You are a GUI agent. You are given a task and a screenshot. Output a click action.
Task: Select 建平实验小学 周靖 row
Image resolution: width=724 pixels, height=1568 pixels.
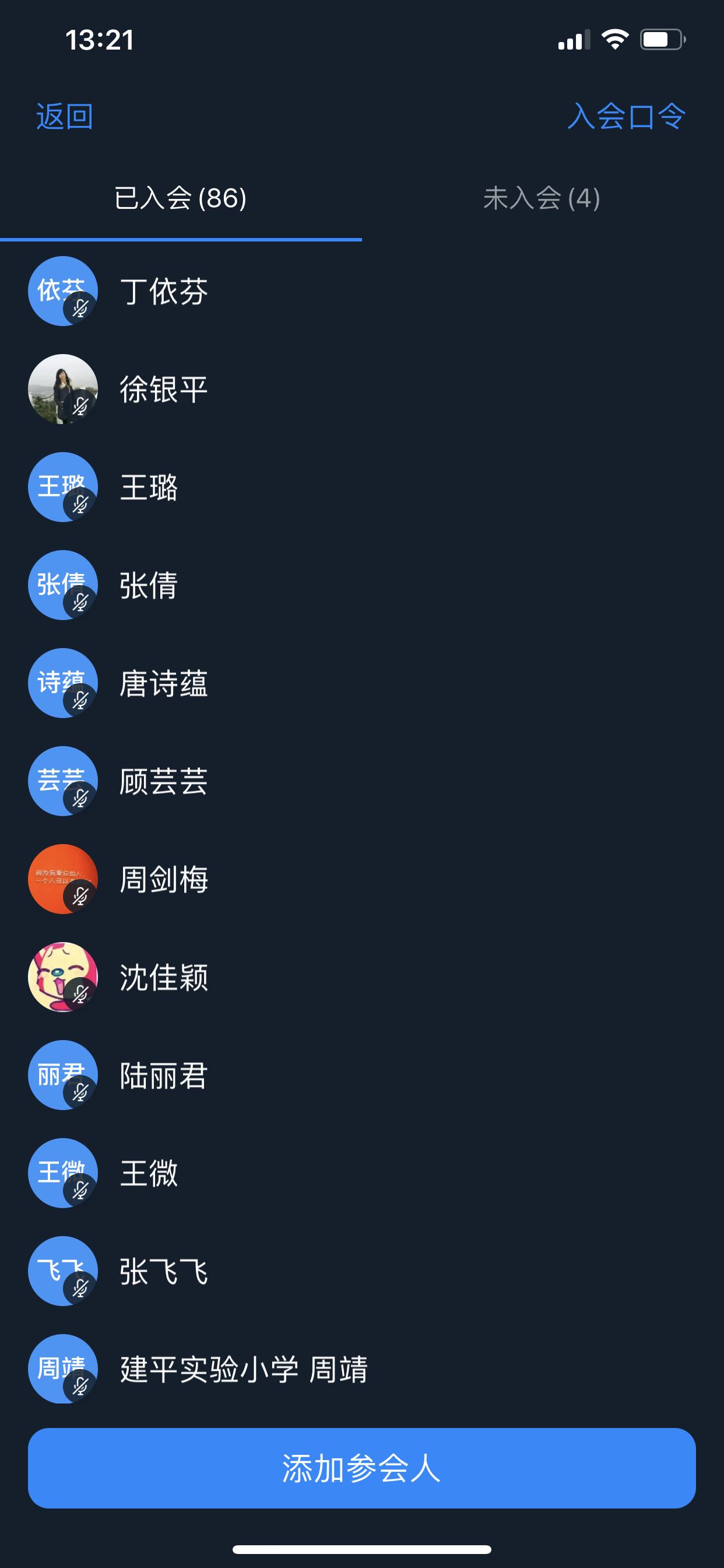click(x=243, y=1370)
